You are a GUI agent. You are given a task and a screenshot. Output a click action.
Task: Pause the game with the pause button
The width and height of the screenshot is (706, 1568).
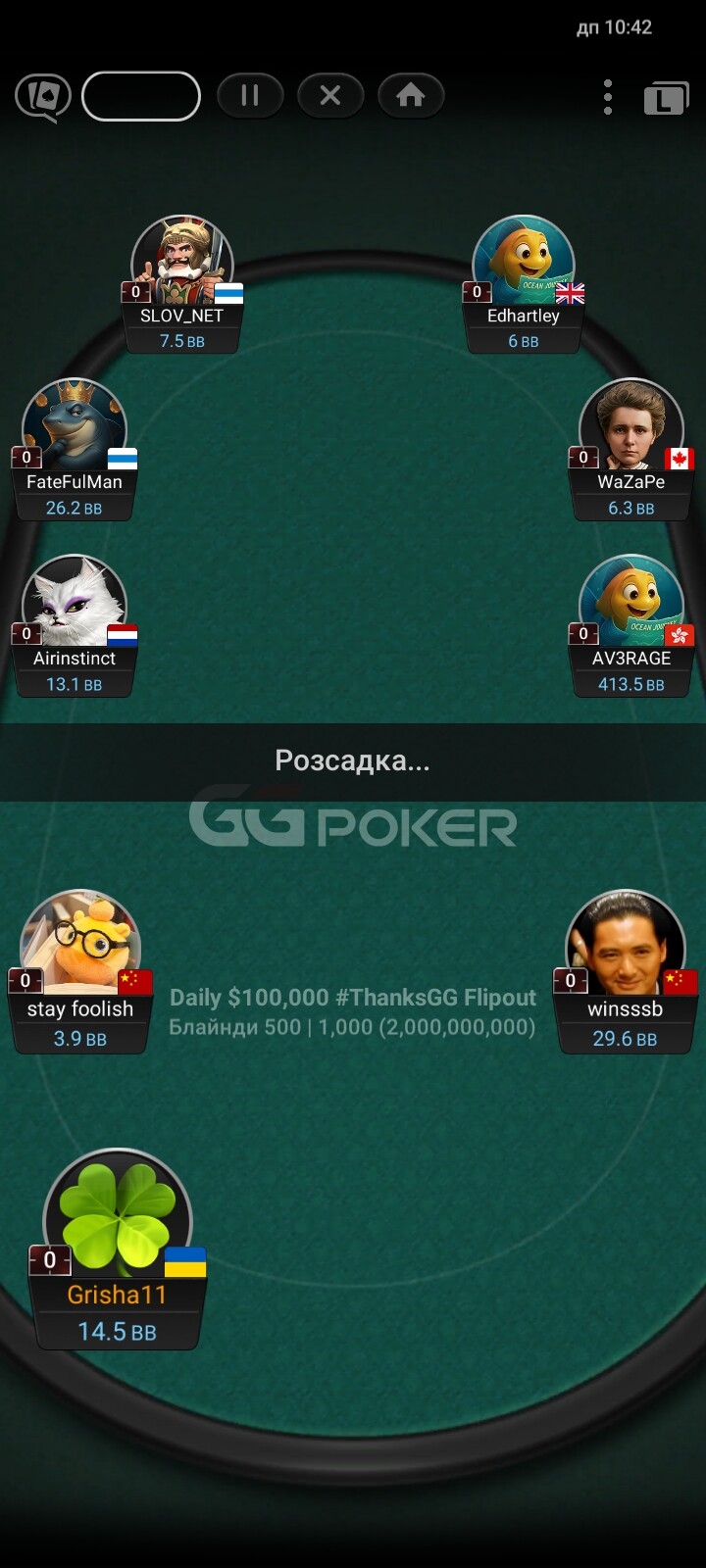(x=250, y=95)
